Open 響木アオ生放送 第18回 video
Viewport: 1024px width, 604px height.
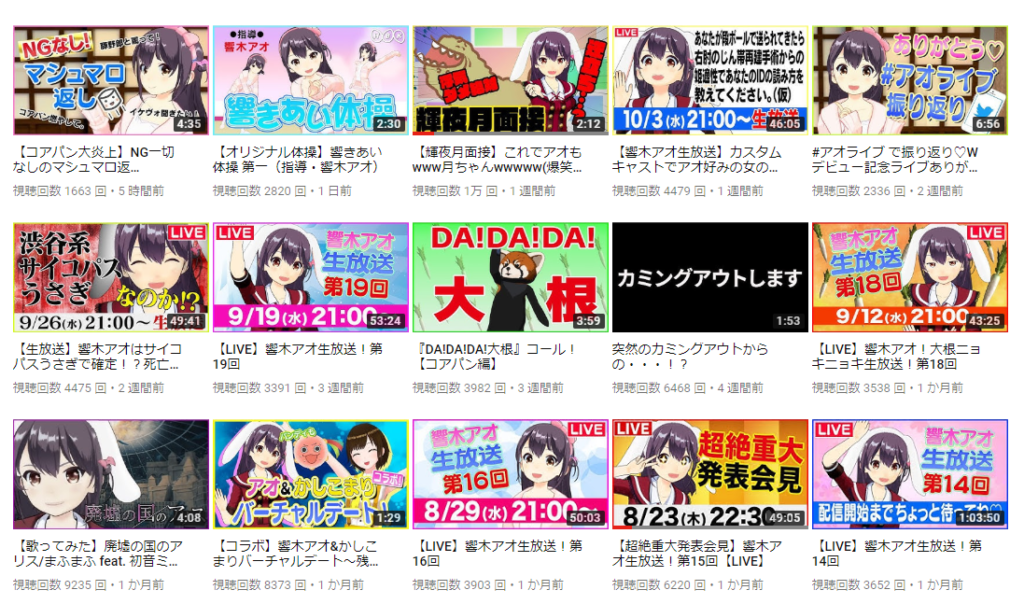tap(910, 277)
